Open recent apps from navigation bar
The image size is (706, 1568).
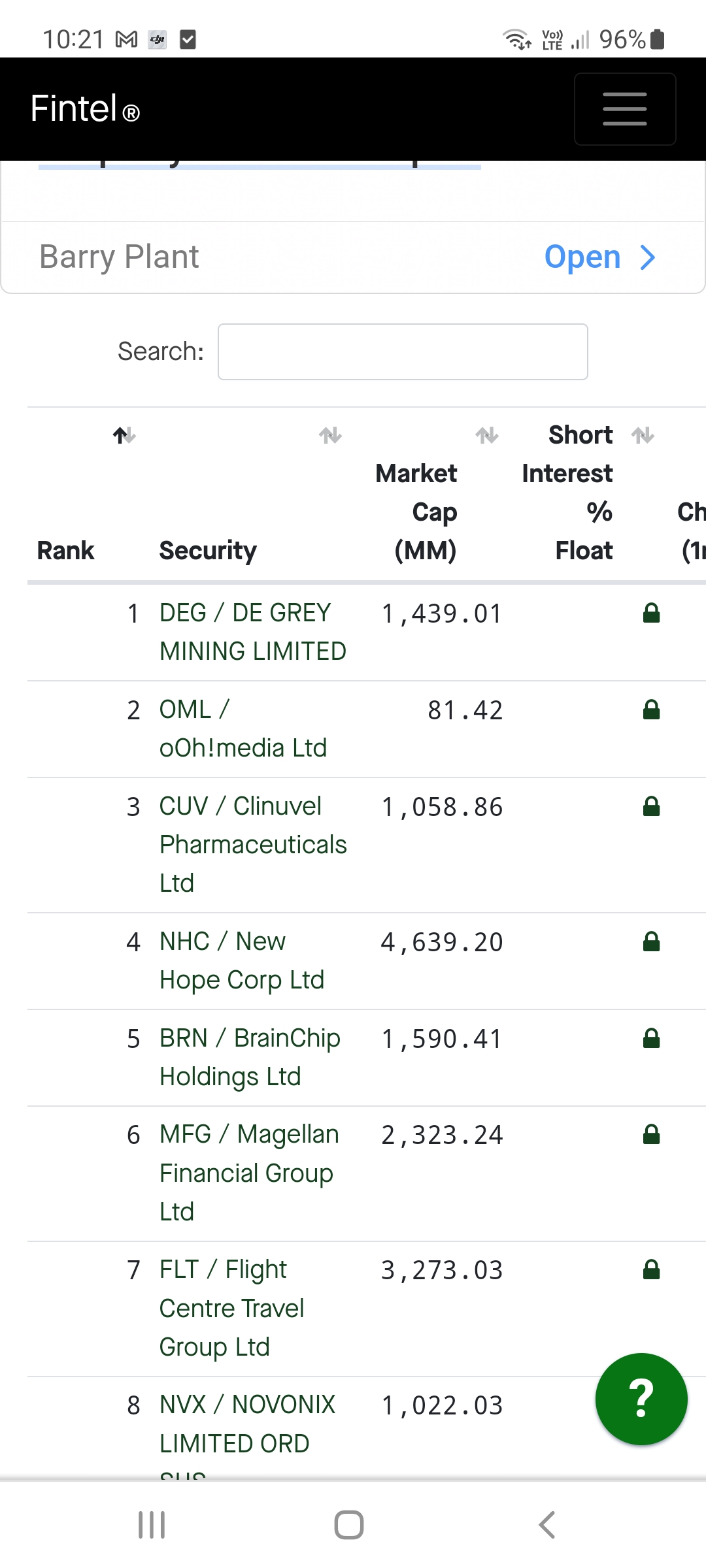[x=152, y=1525]
